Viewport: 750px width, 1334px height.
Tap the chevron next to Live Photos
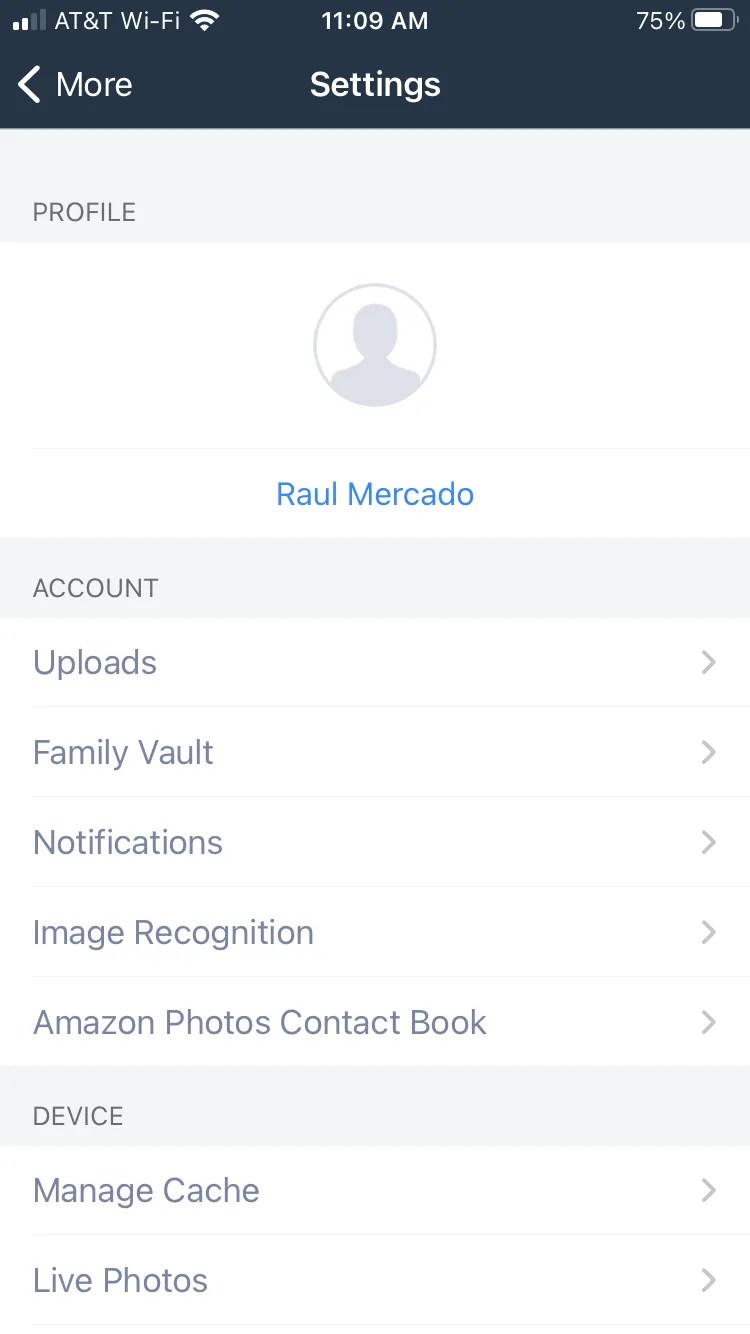point(709,1280)
